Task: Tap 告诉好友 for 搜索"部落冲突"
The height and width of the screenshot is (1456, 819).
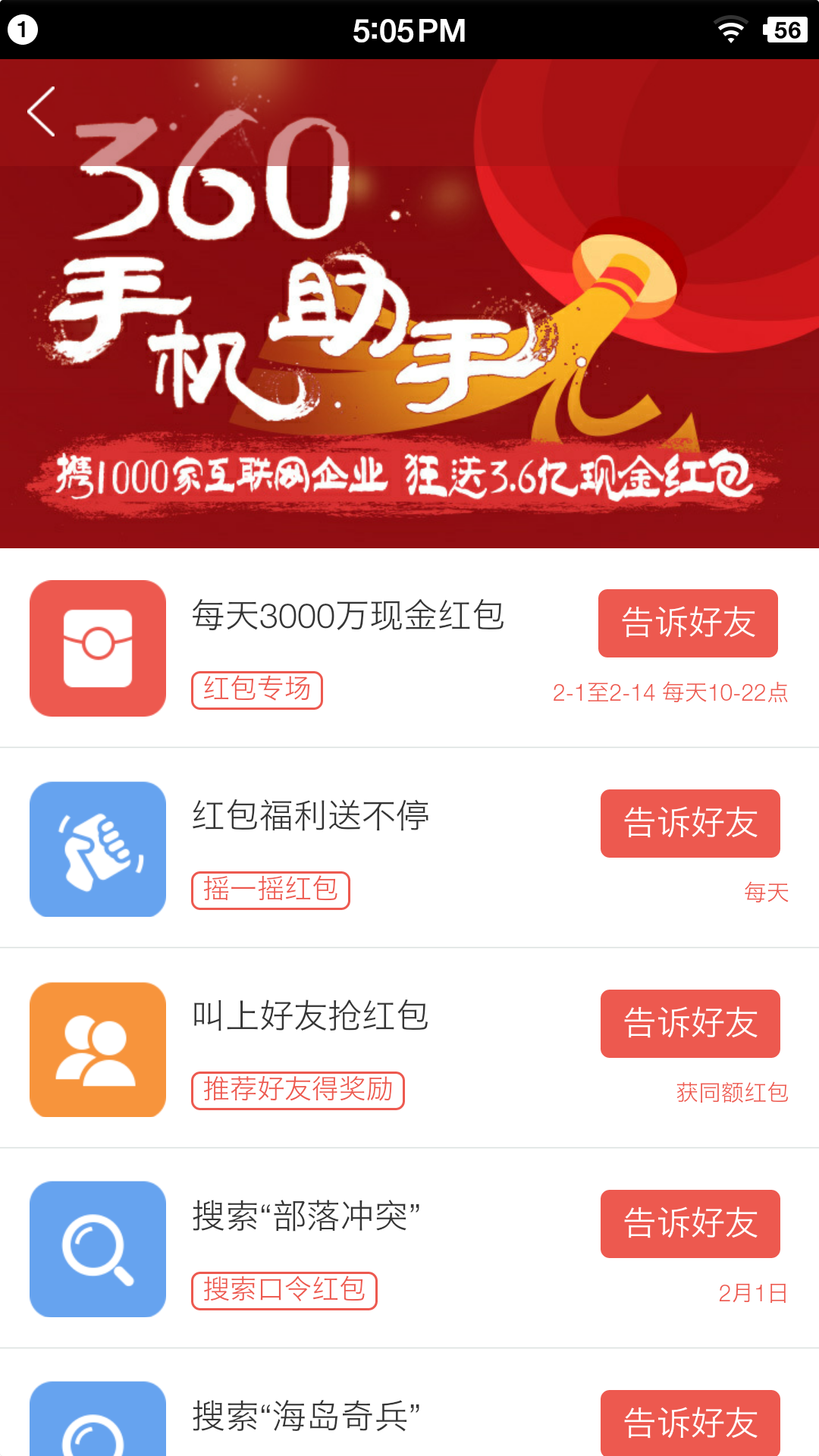Action: tap(690, 1224)
